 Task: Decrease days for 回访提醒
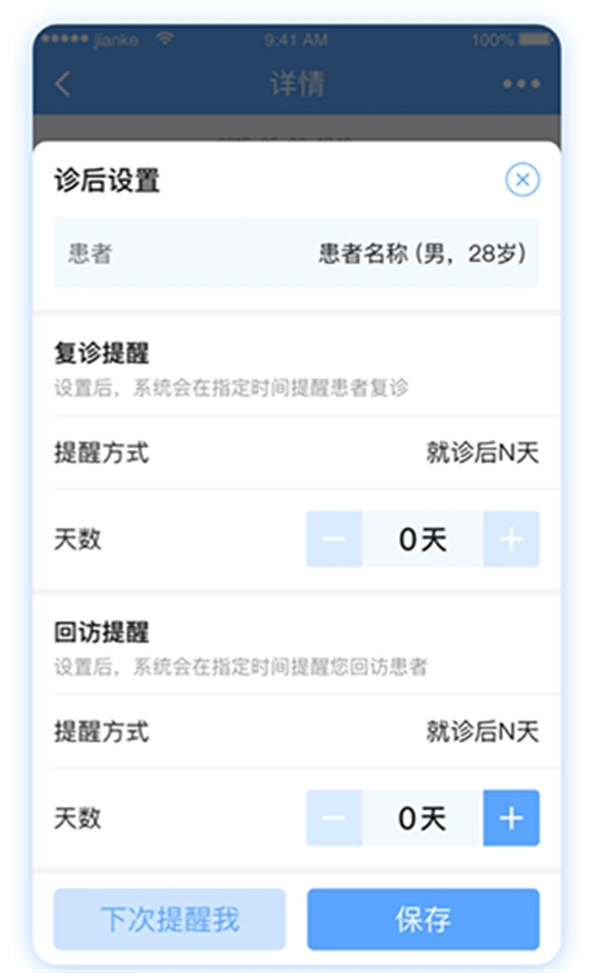click(x=334, y=818)
